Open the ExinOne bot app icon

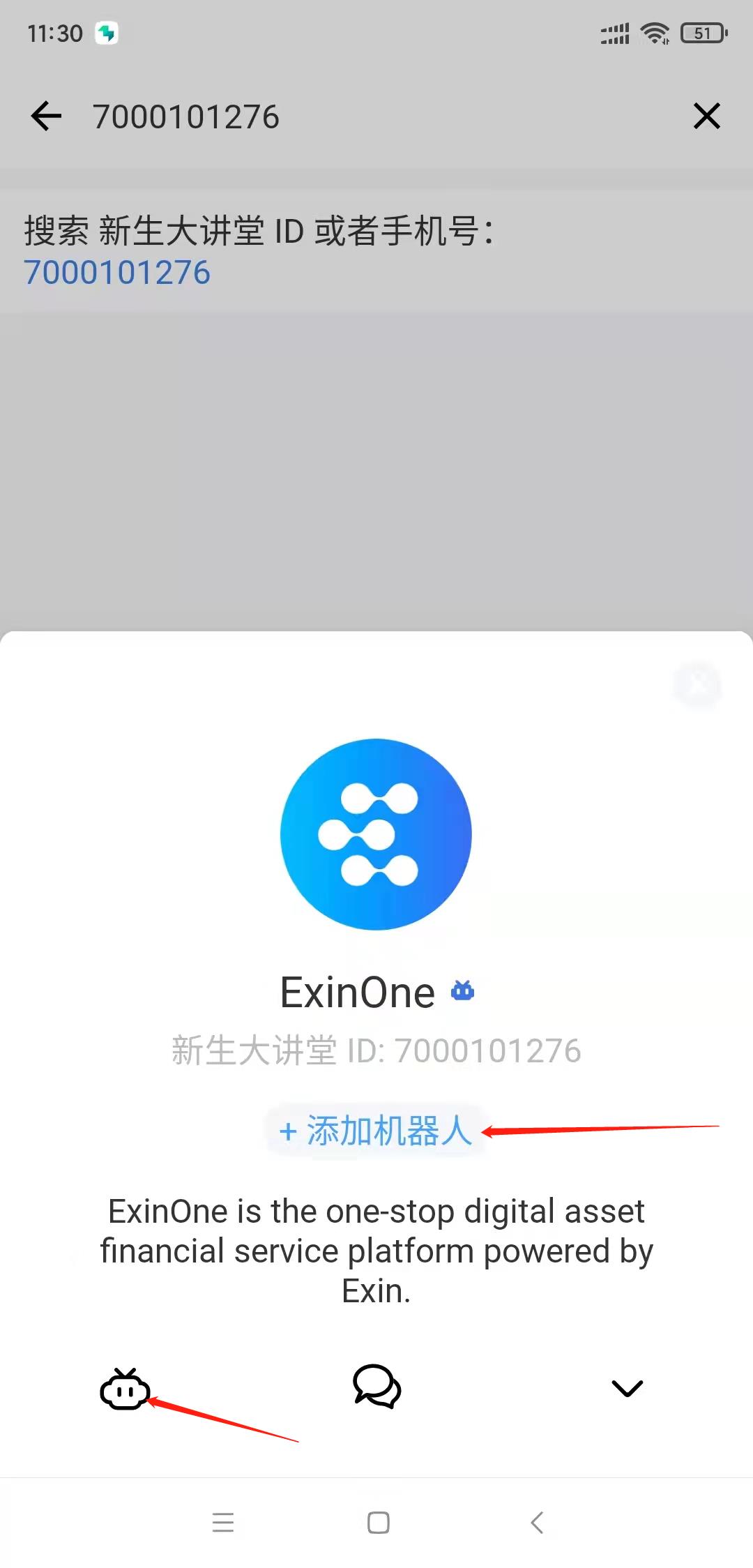pos(125,1389)
